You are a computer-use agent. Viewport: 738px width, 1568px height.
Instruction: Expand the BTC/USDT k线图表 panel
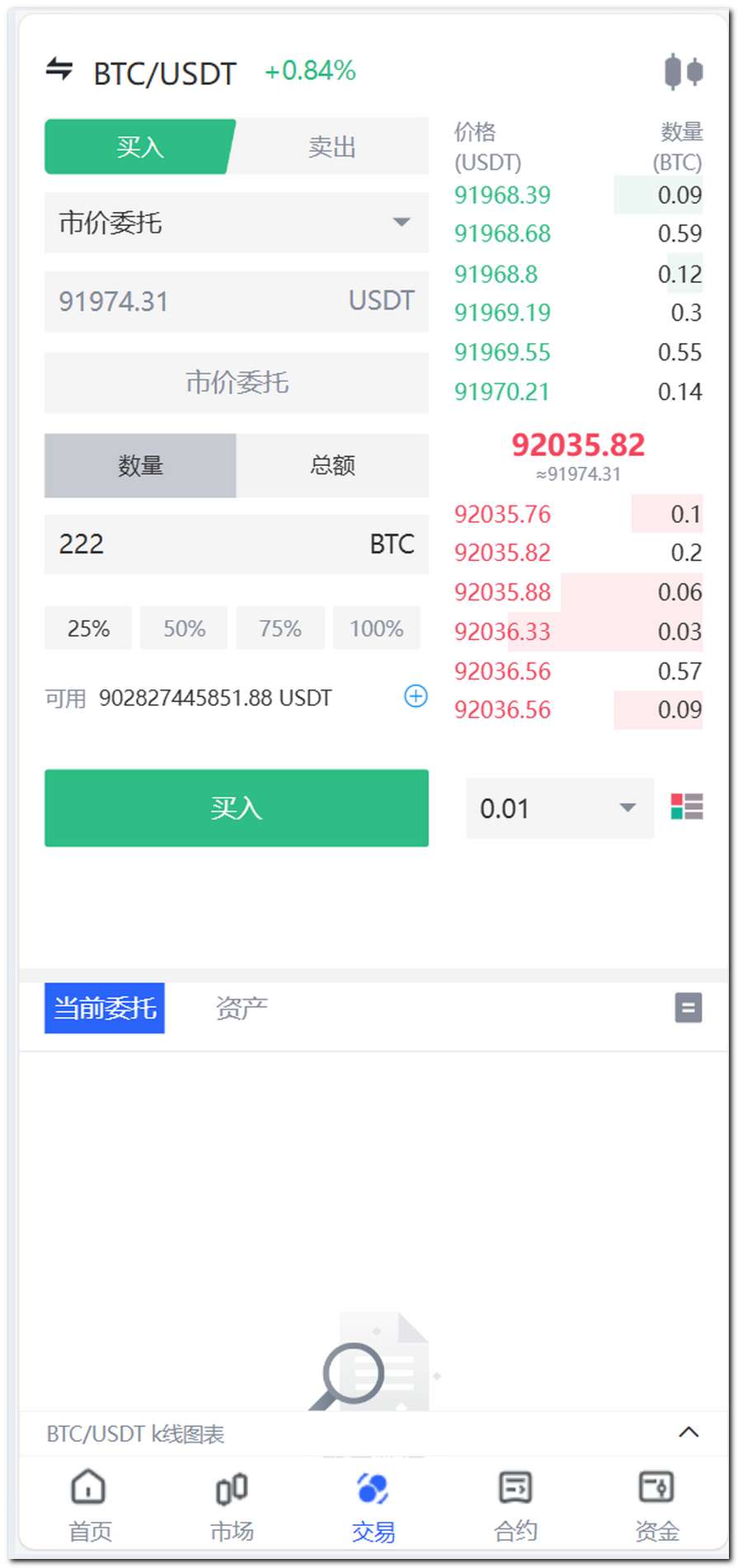(689, 1433)
